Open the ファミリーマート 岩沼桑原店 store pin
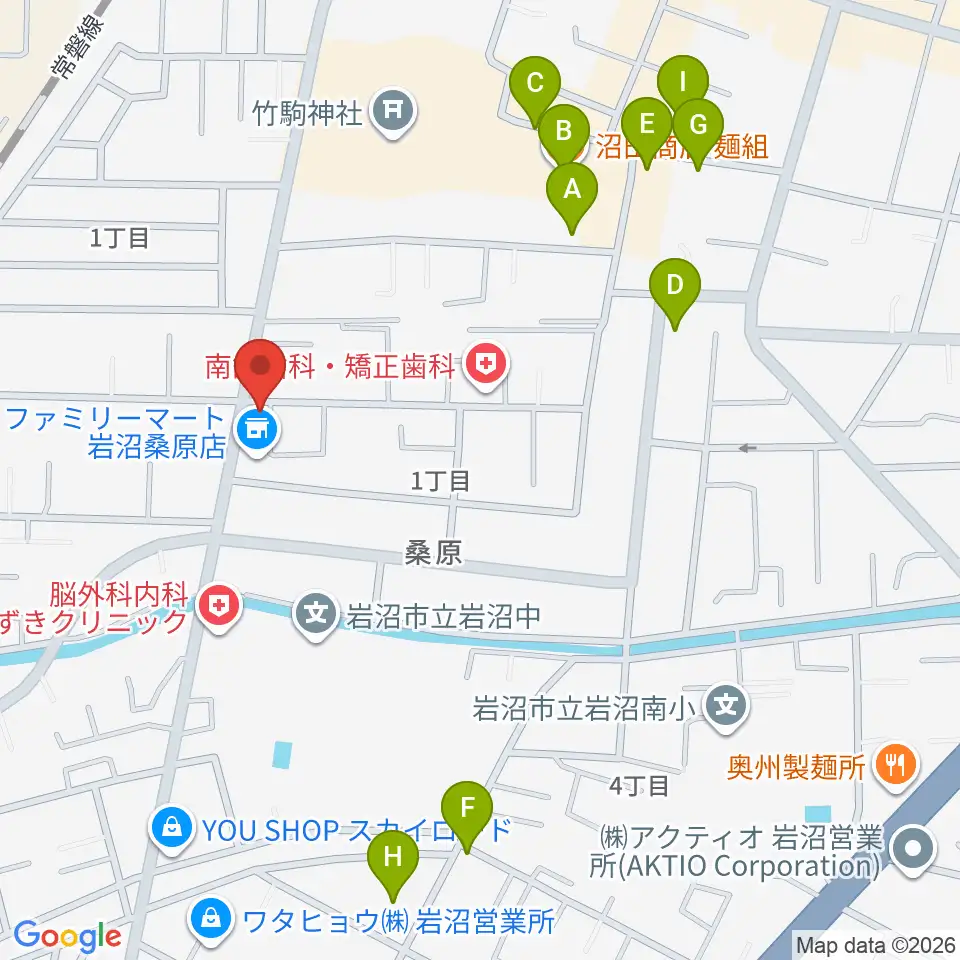Viewport: 960px width, 960px height. 258,432
